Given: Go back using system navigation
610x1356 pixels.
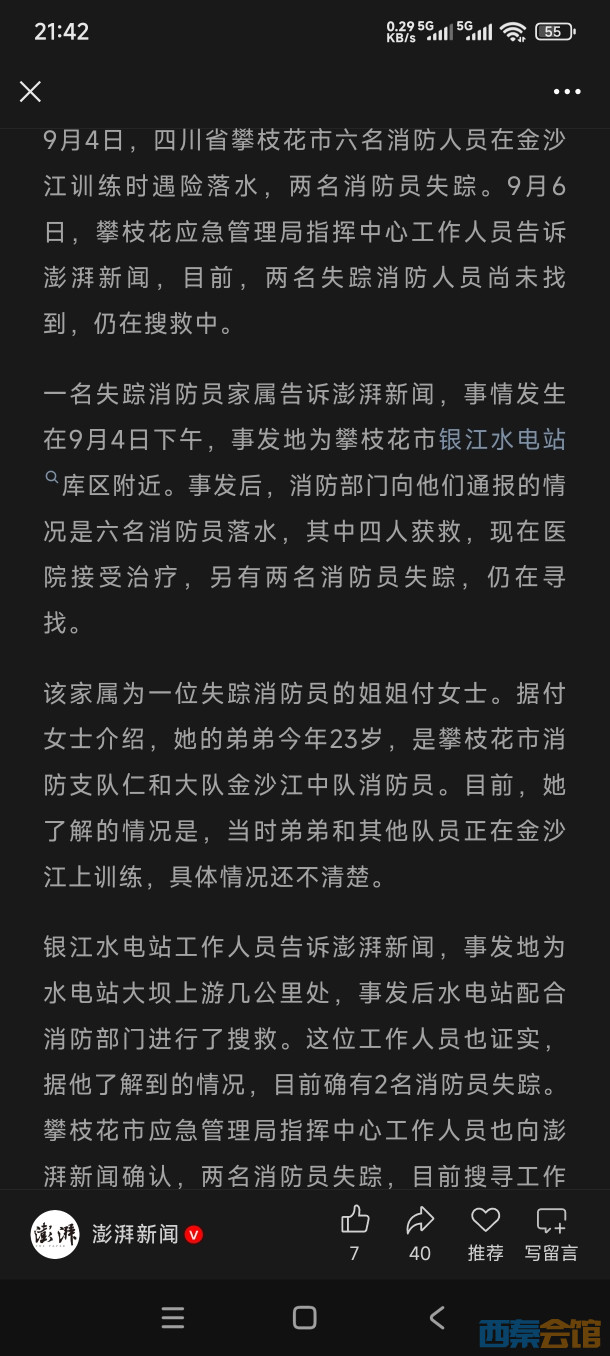Looking at the screenshot, I should click(x=437, y=1317).
